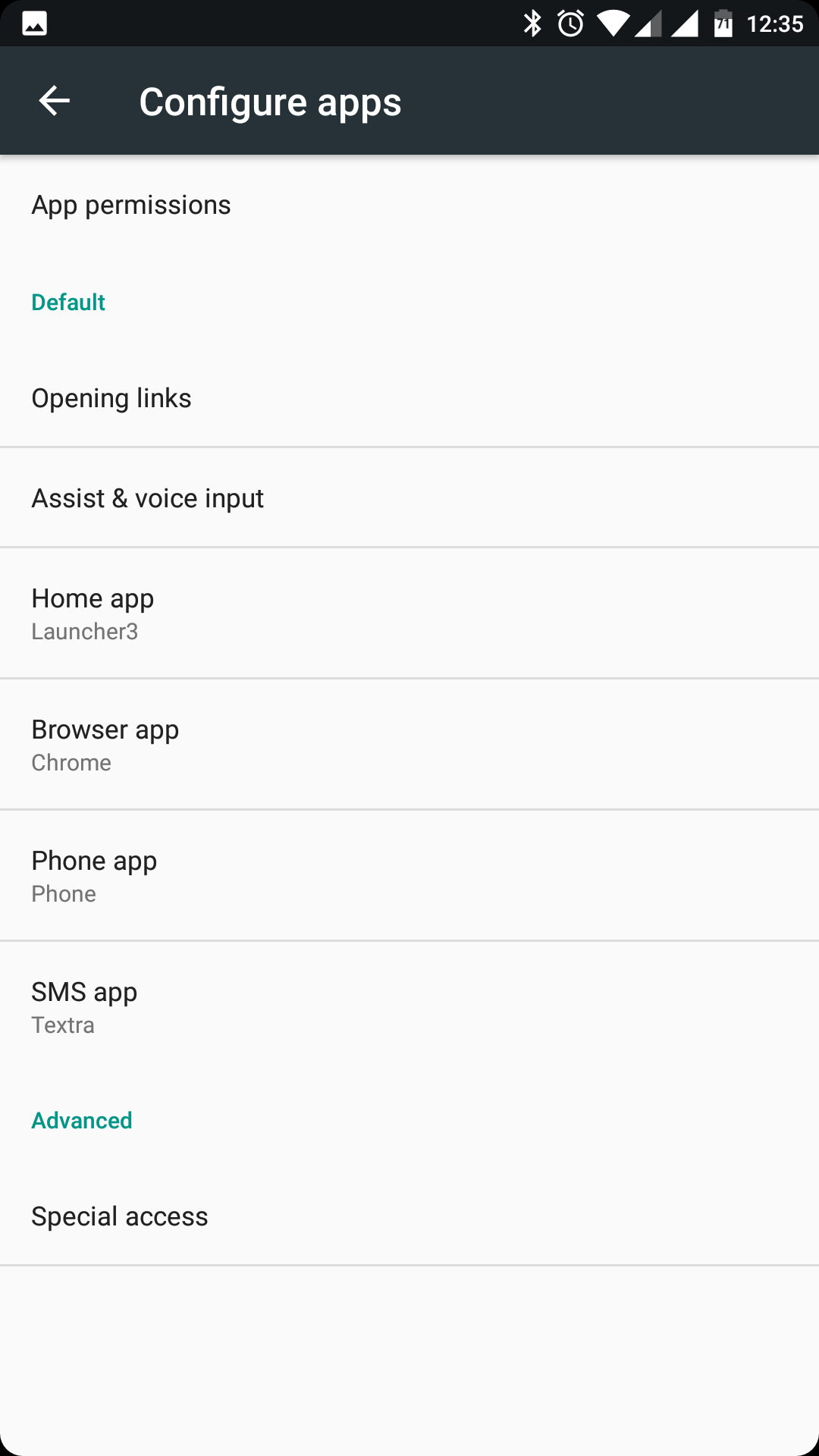Go back using the arrow icon

click(55, 101)
